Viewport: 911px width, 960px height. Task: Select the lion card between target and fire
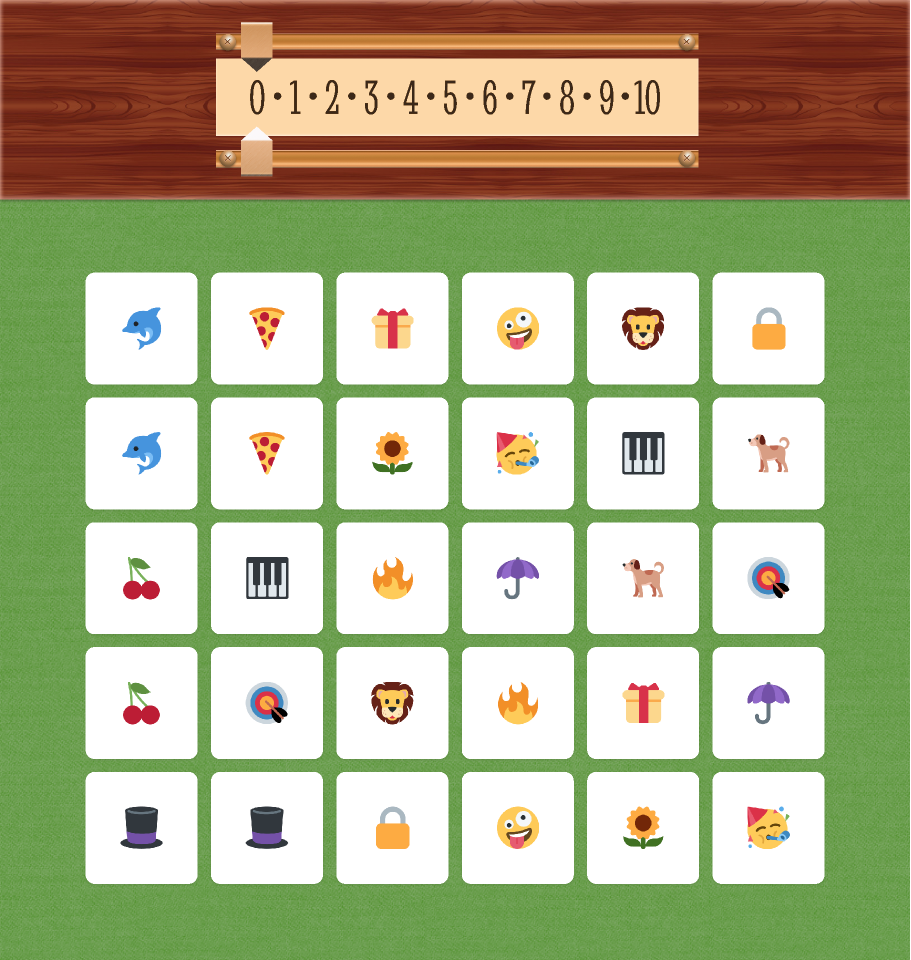click(x=392, y=703)
